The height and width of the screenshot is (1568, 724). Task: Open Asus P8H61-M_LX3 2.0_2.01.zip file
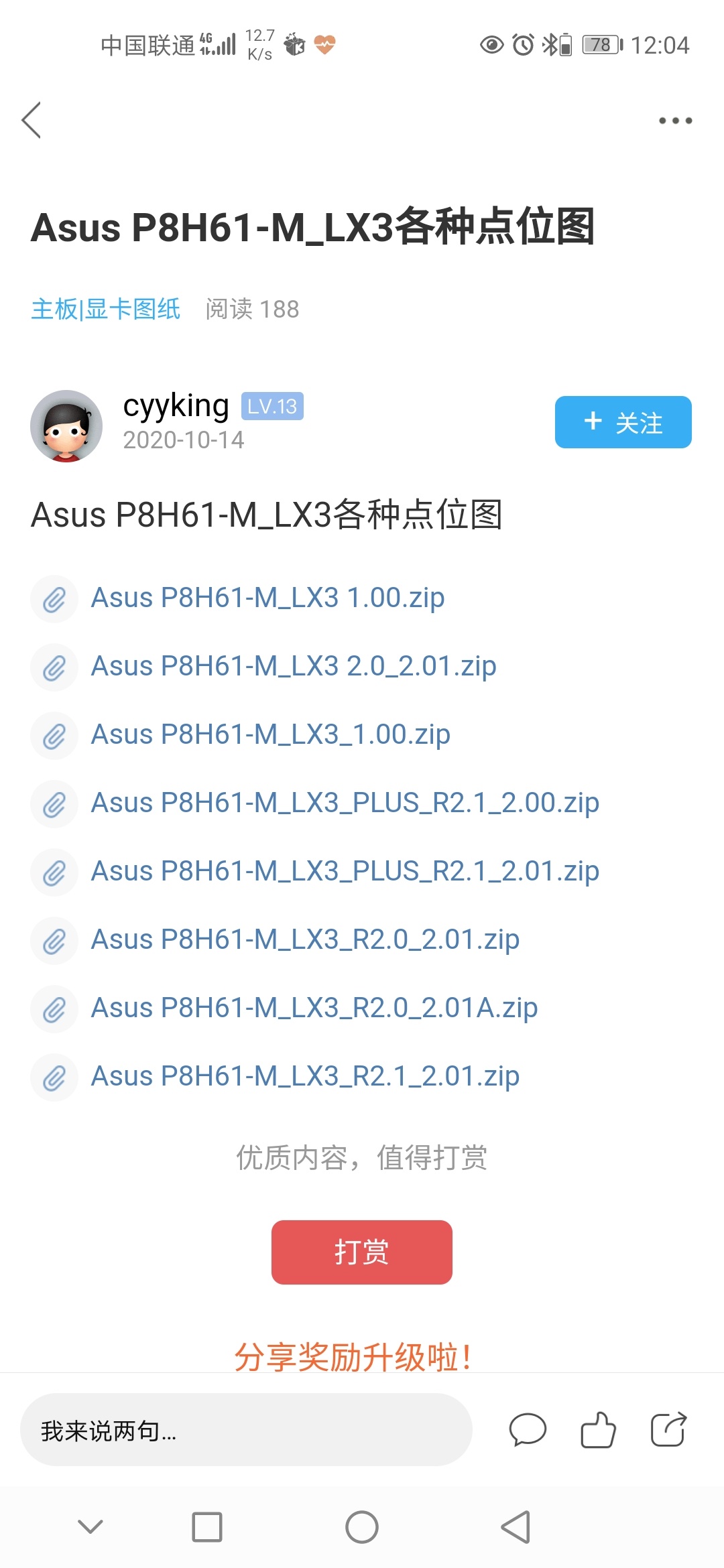pyautogui.click(x=293, y=666)
